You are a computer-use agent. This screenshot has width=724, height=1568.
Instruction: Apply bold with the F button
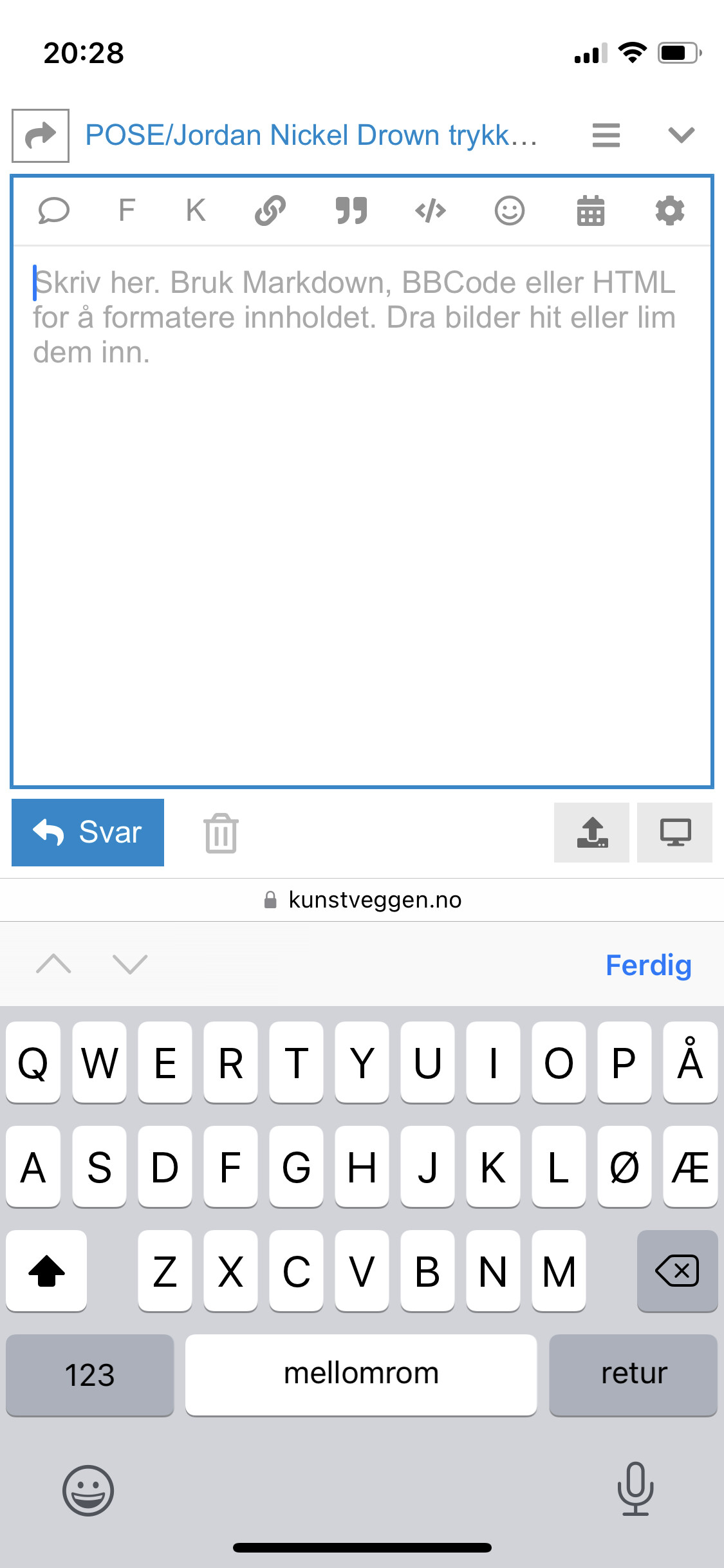click(x=127, y=210)
